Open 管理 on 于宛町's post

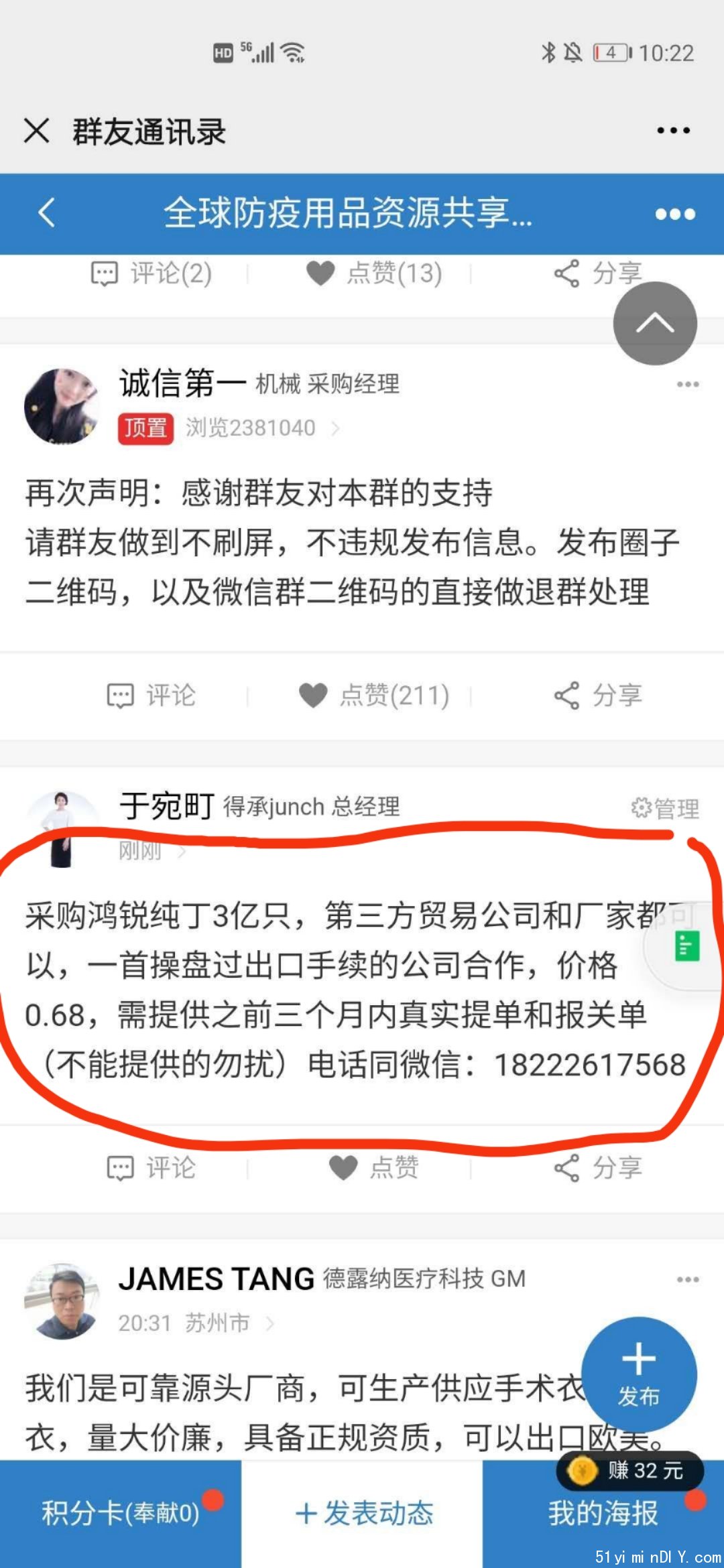tap(666, 808)
